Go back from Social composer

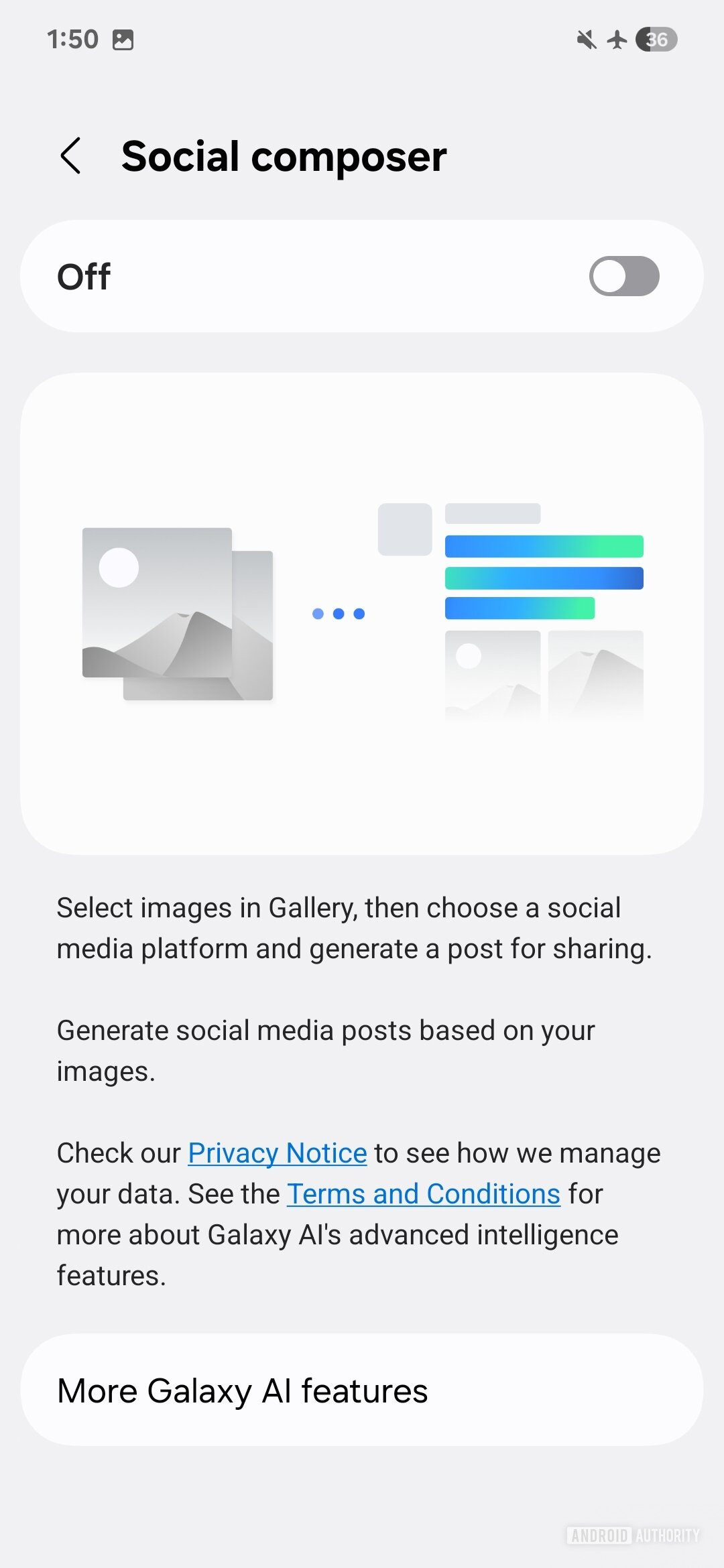71,156
